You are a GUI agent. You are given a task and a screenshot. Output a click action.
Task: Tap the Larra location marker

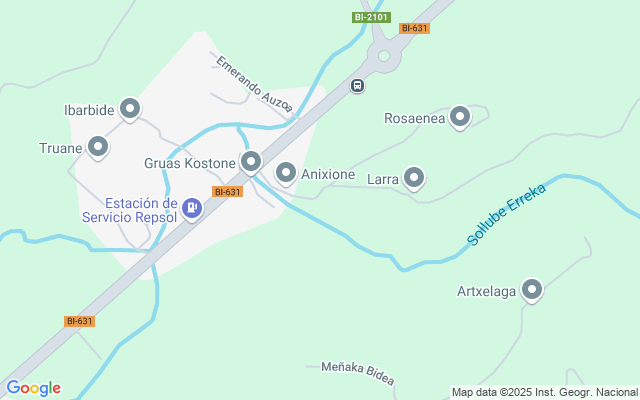coord(414,178)
